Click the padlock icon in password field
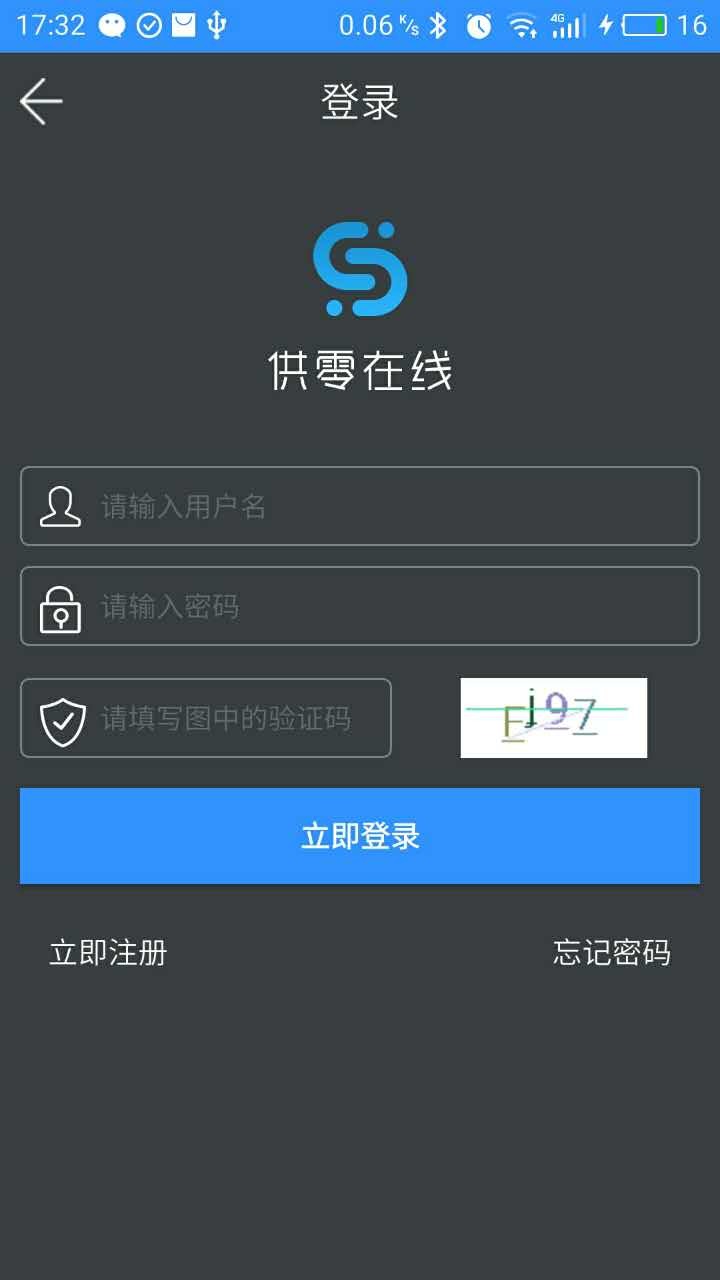720x1280 pixels. coord(60,606)
